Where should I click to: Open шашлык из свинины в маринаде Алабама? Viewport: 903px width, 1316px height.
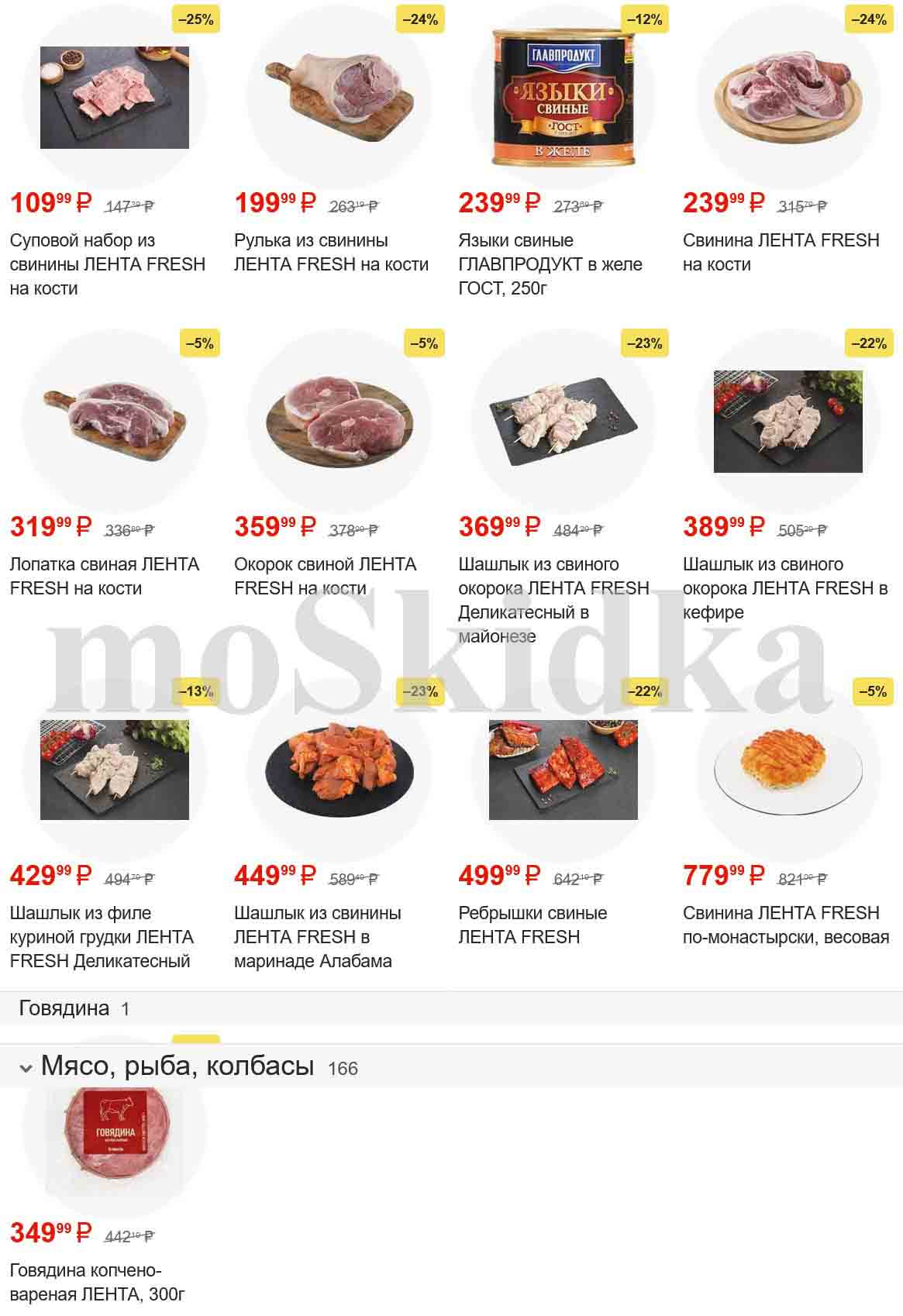point(318,936)
